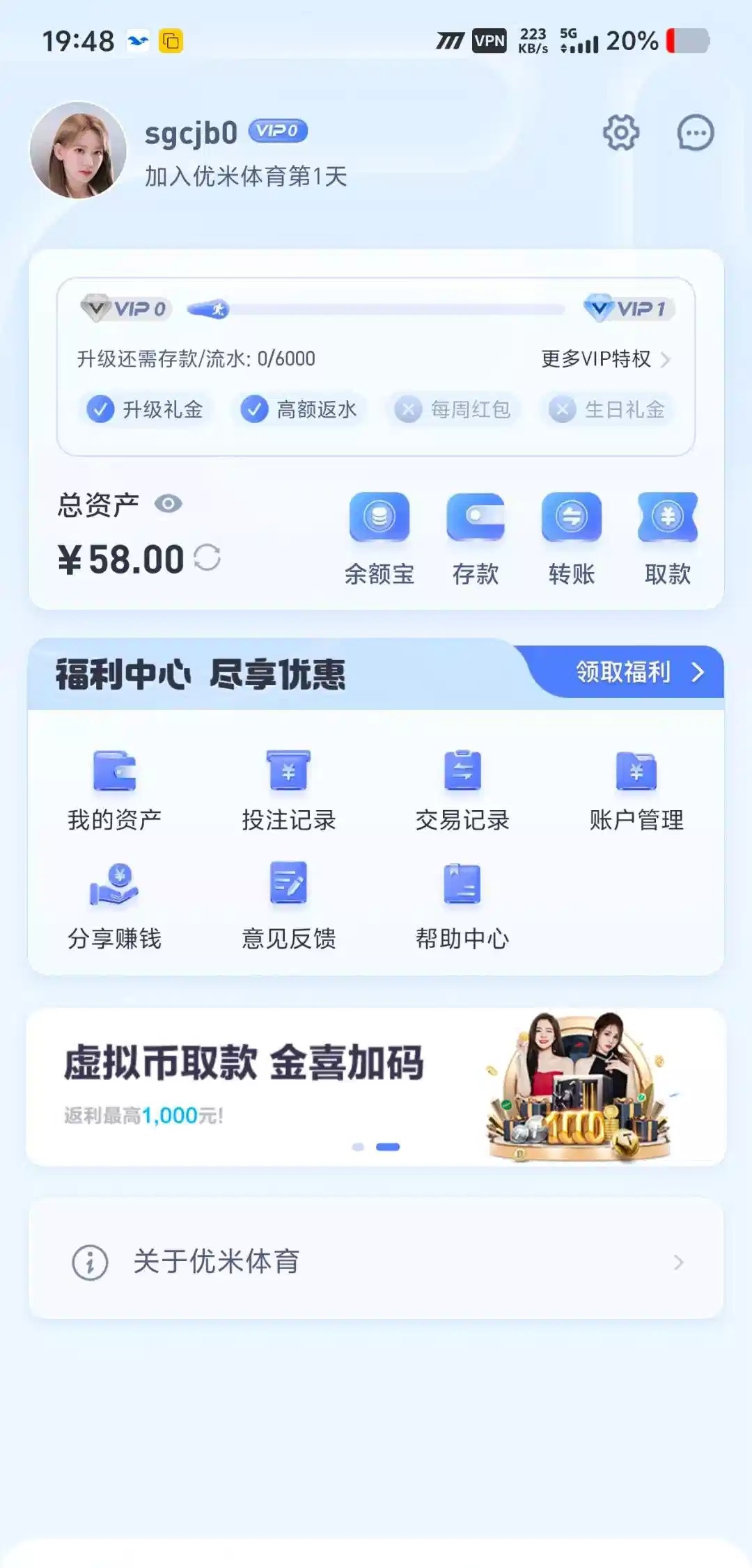The image size is (752, 1568).
Task: Open 关于优米体育 row
Action: tap(376, 1261)
